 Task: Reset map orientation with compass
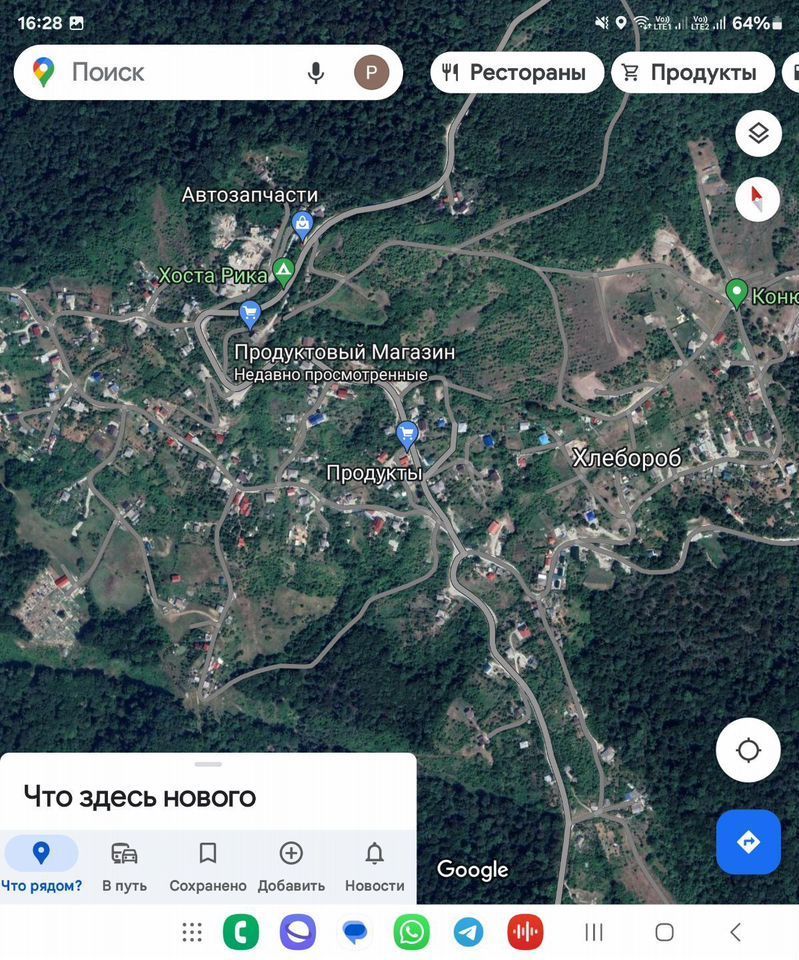[x=757, y=198]
